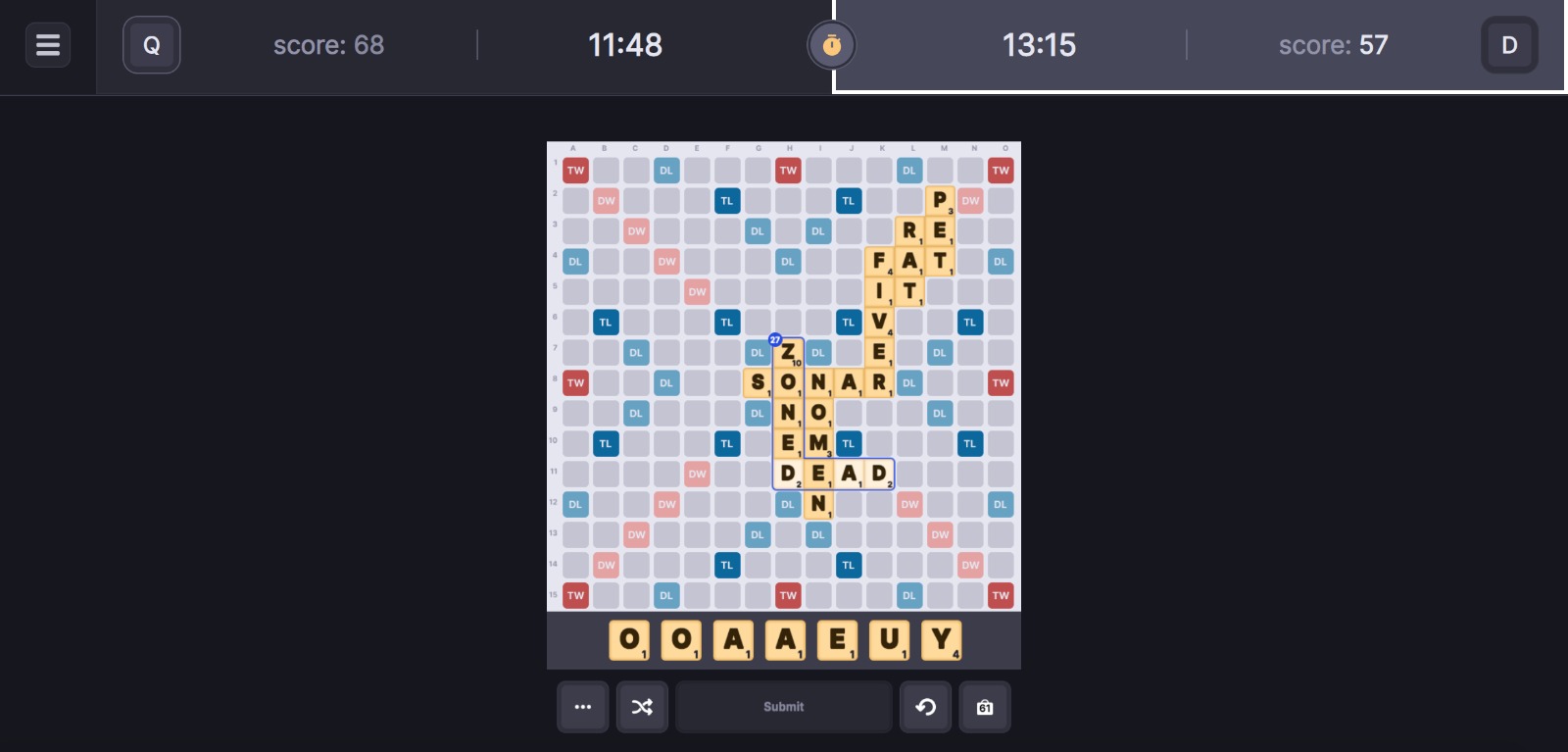Image resolution: width=1568 pixels, height=752 pixels.
Task: Open player D's avatar
Action: 1509,45
